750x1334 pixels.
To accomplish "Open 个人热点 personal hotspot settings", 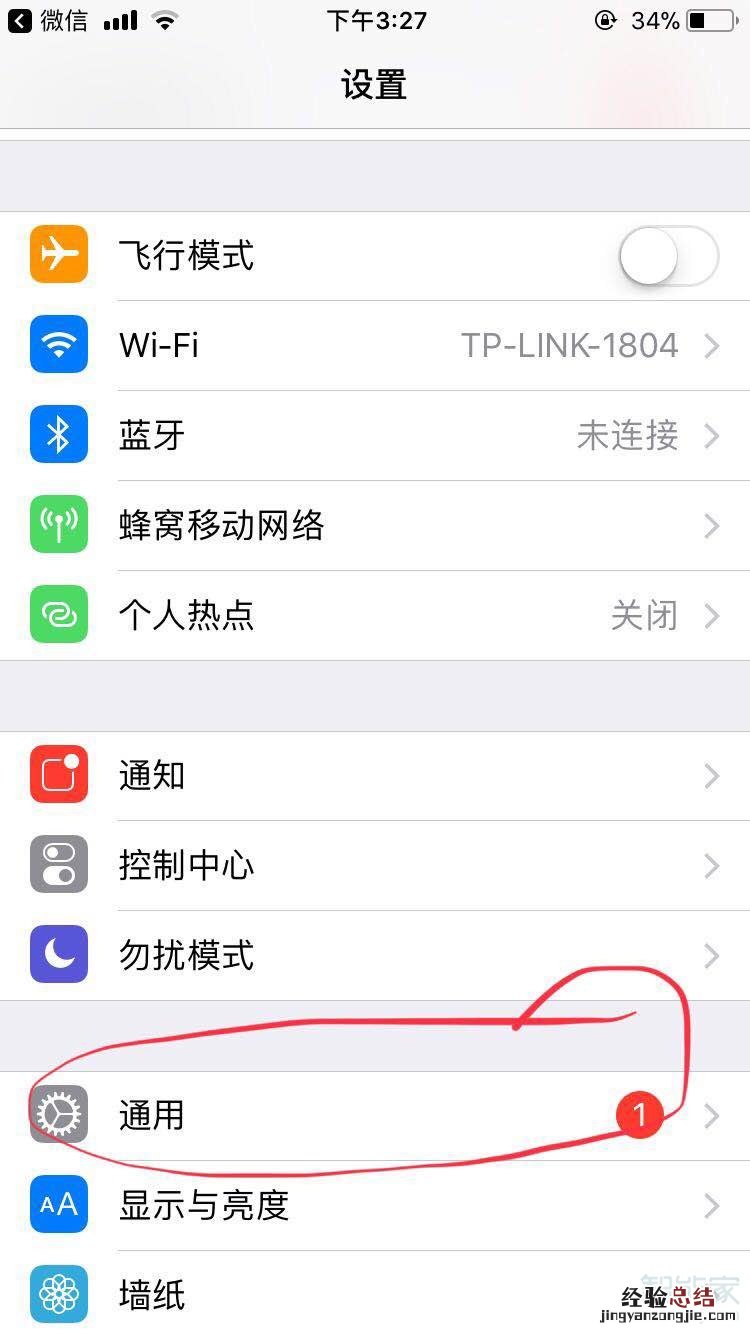I will [x=375, y=616].
